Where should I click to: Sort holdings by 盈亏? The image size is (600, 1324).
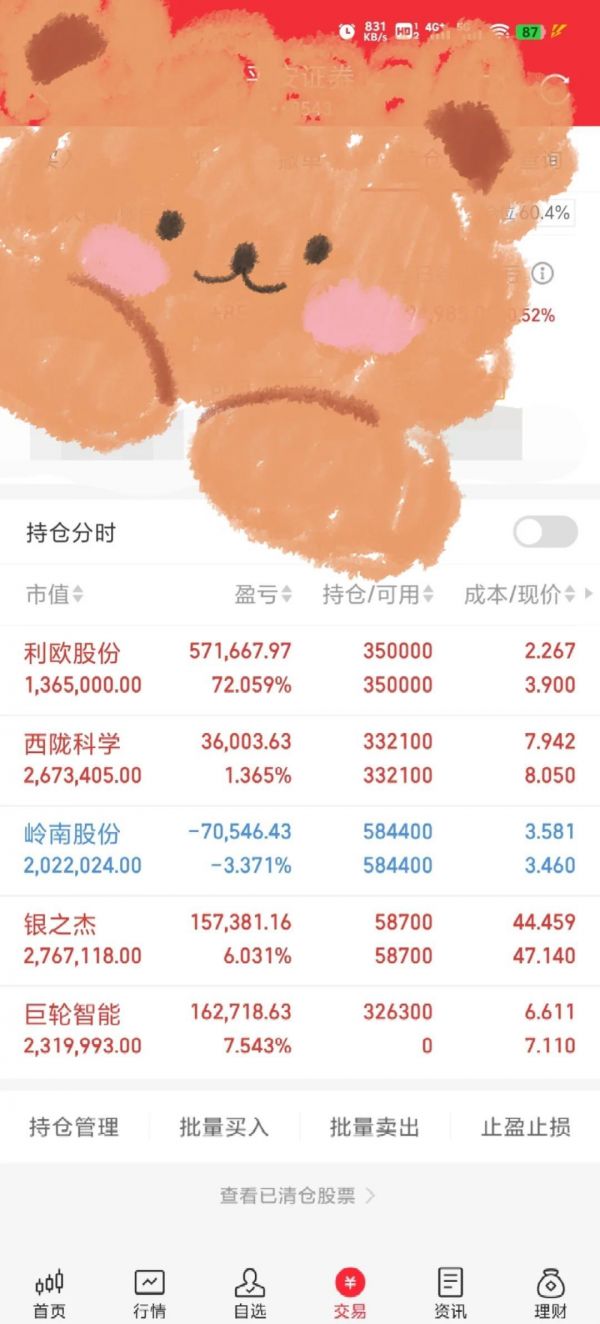point(263,594)
